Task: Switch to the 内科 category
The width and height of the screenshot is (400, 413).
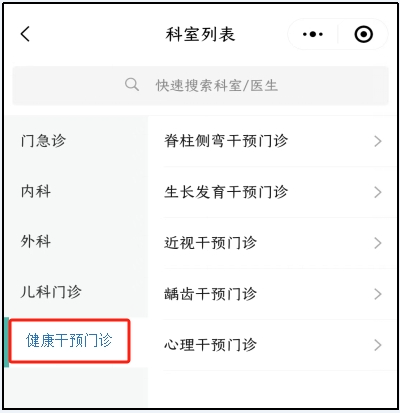Action: 76,191
